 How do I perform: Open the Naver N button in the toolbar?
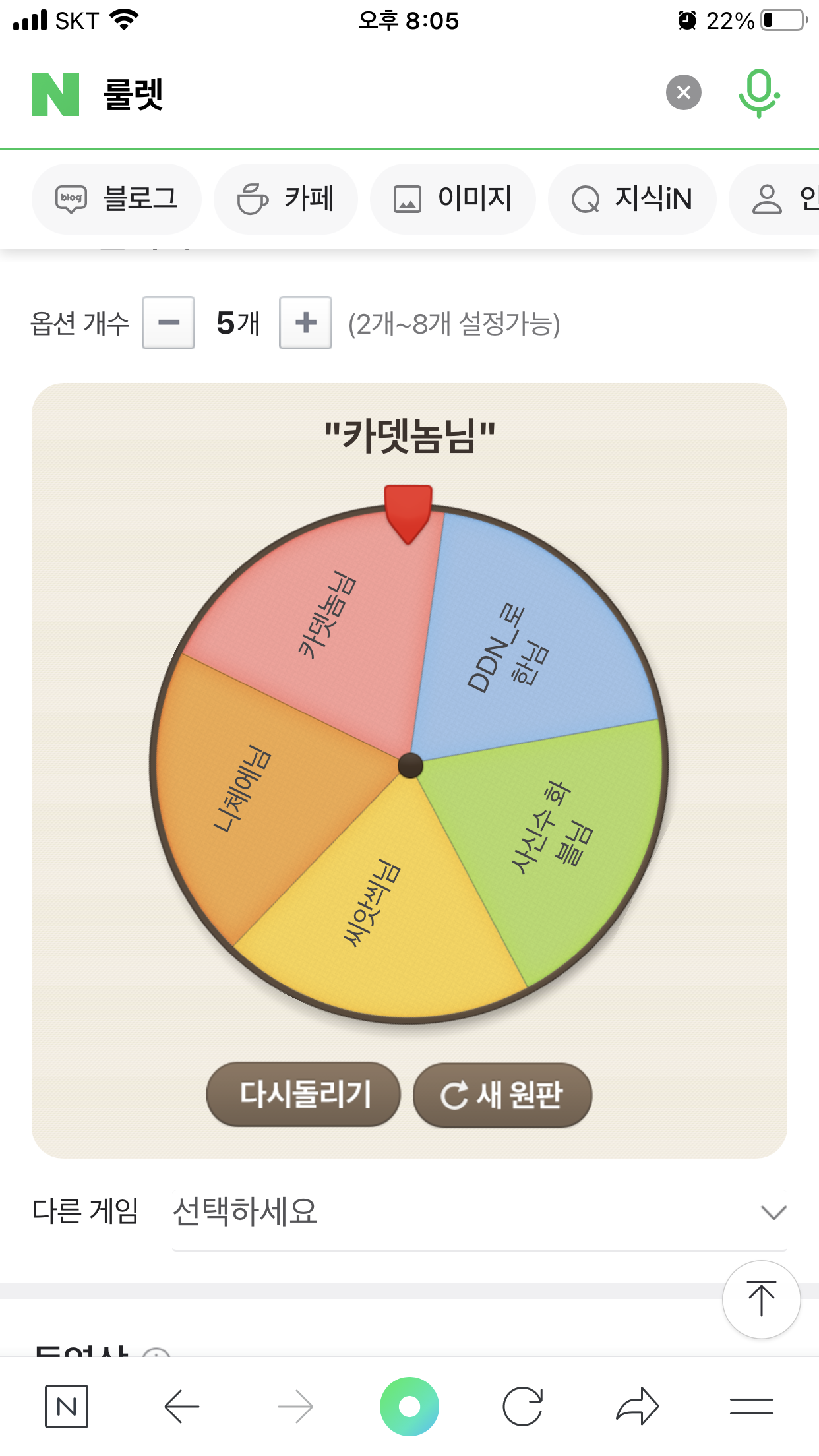click(x=67, y=1407)
